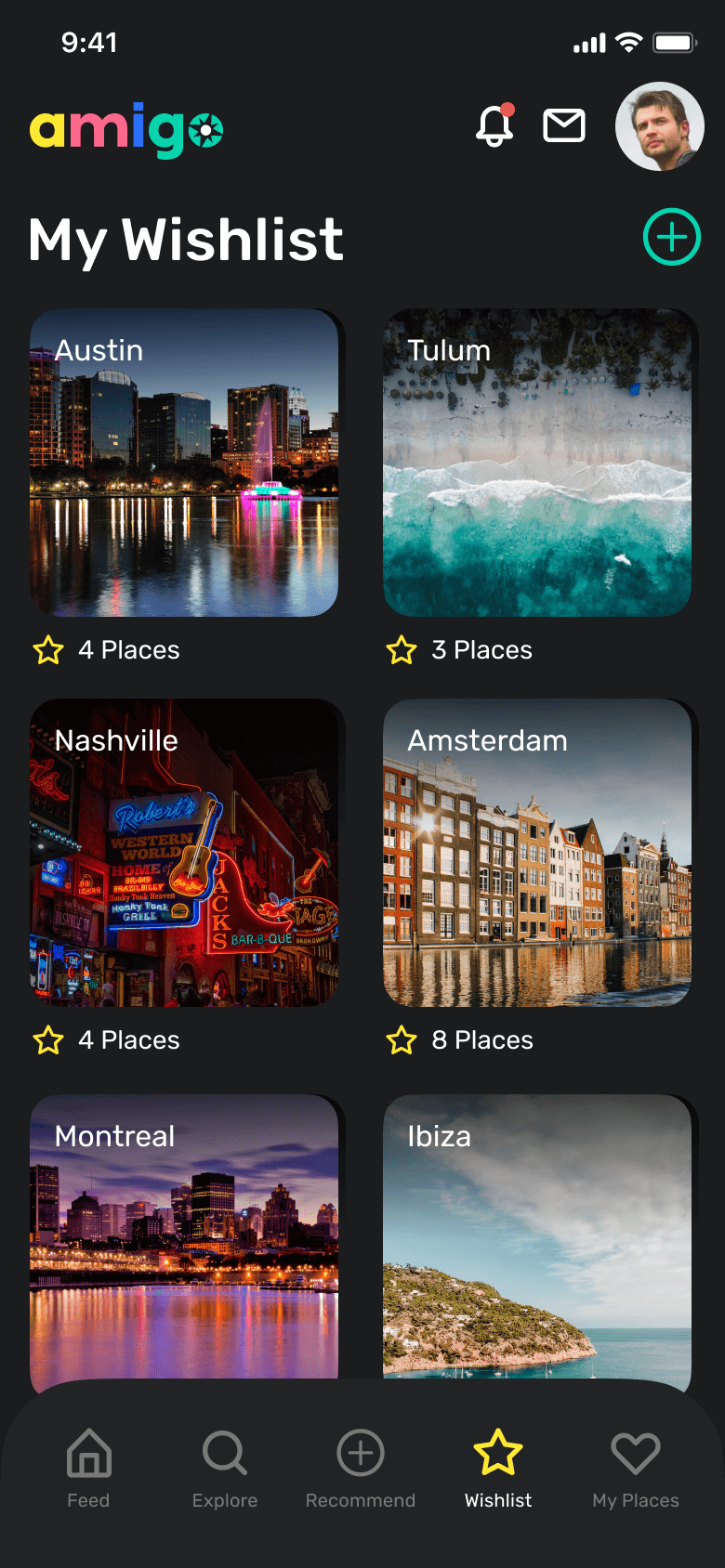View the Amsterdam wishlist card
Image resolution: width=725 pixels, height=1568 pixels.
(x=537, y=853)
